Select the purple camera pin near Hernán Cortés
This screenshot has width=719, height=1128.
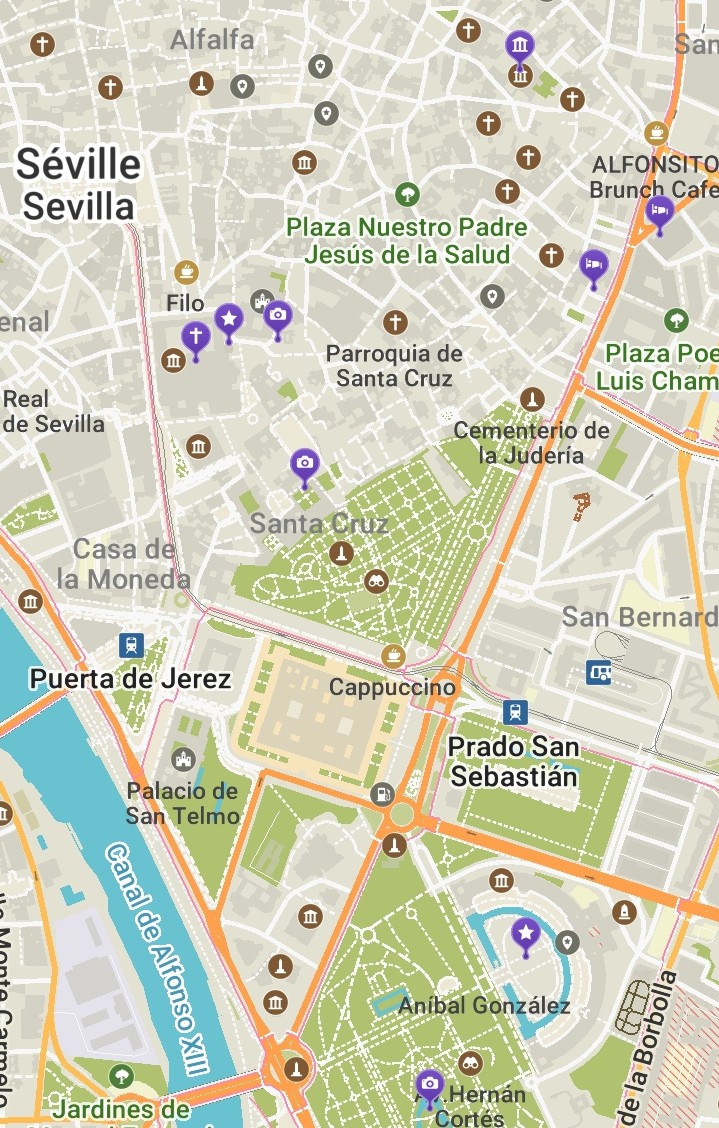430,1084
